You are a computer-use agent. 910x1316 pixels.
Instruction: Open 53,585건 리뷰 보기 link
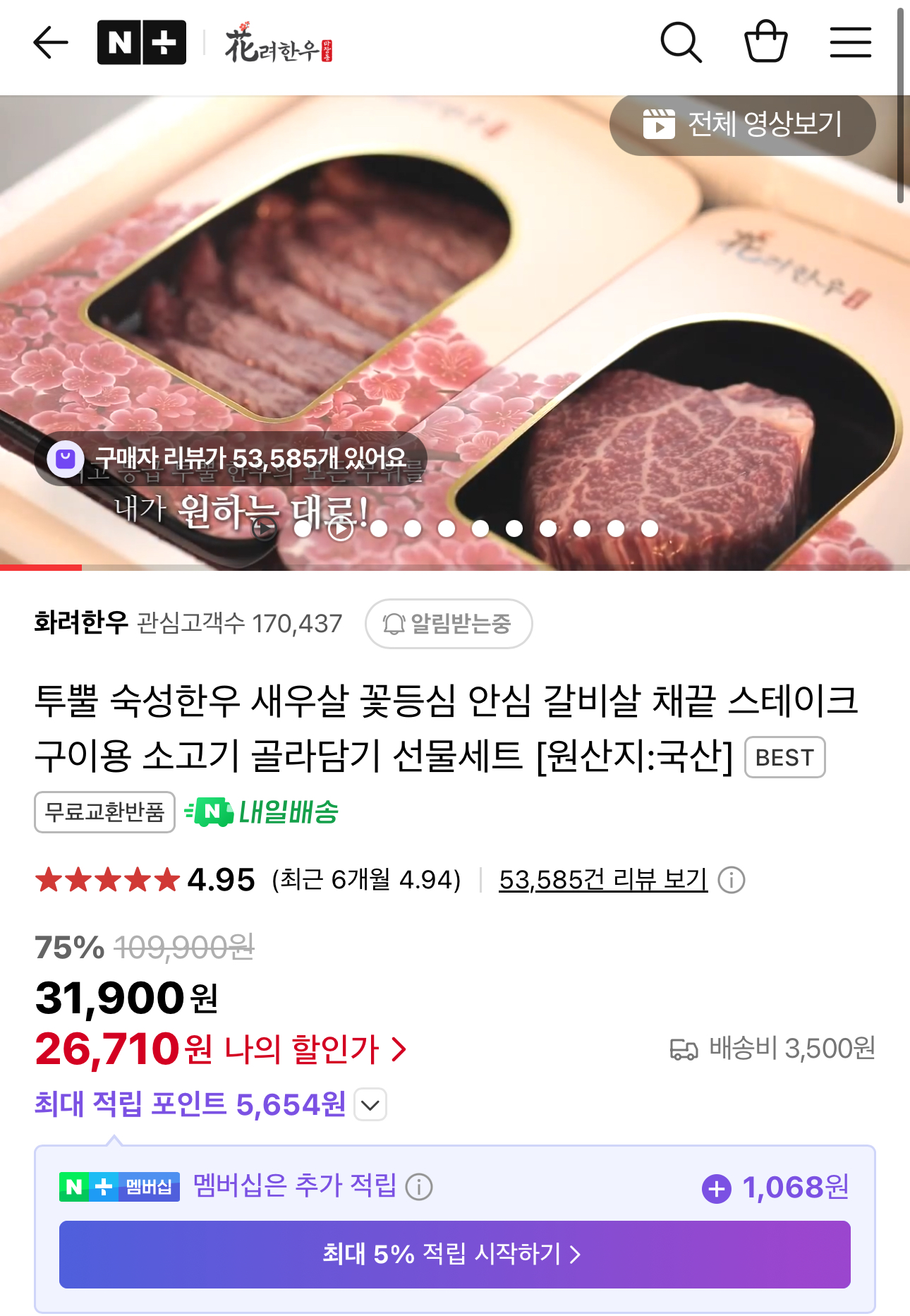[602, 880]
